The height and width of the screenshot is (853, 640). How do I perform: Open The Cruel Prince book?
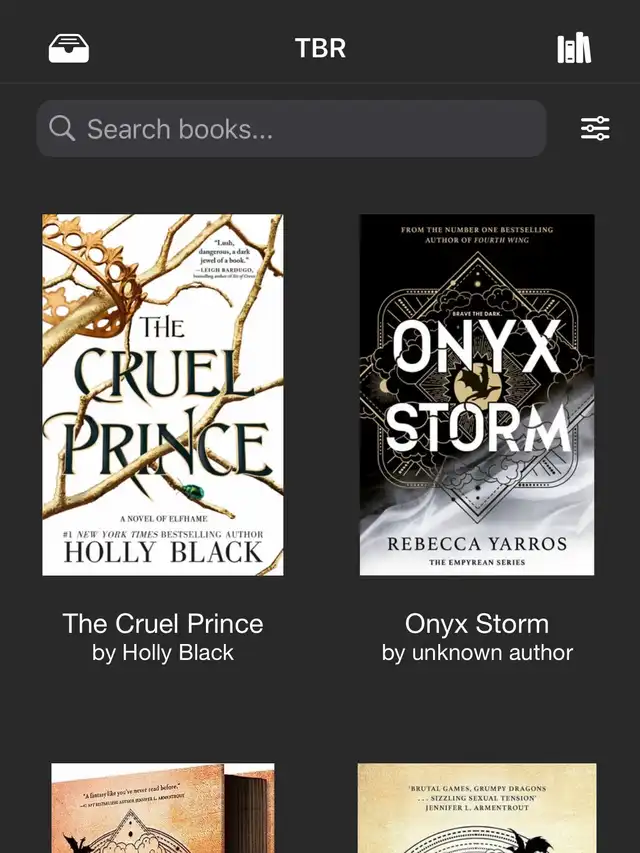pyautogui.click(x=163, y=395)
